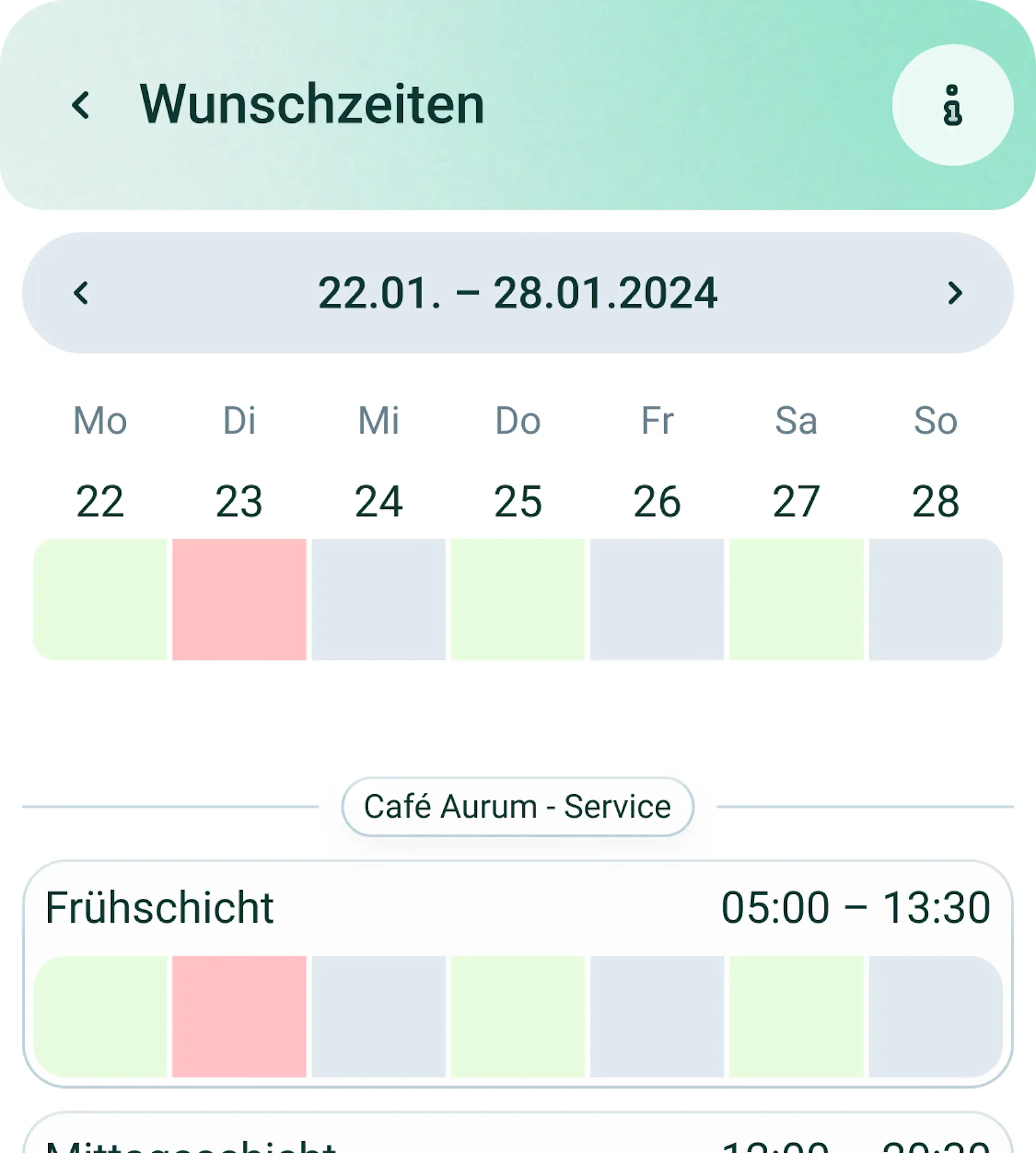Select the overview cell under Mi 24
Image resolution: width=1036 pixels, height=1153 pixels.
(378, 599)
